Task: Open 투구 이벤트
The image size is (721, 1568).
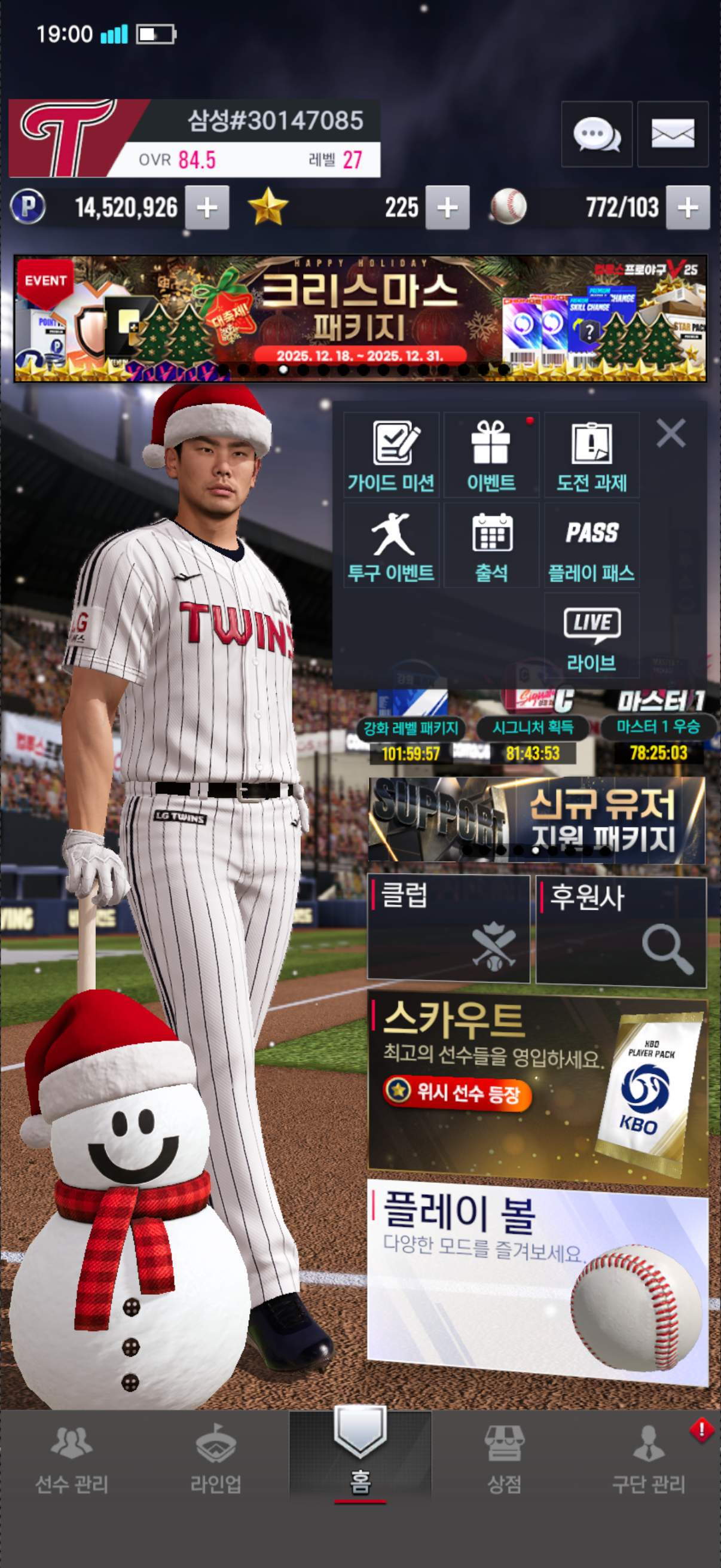Action: coord(391,545)
